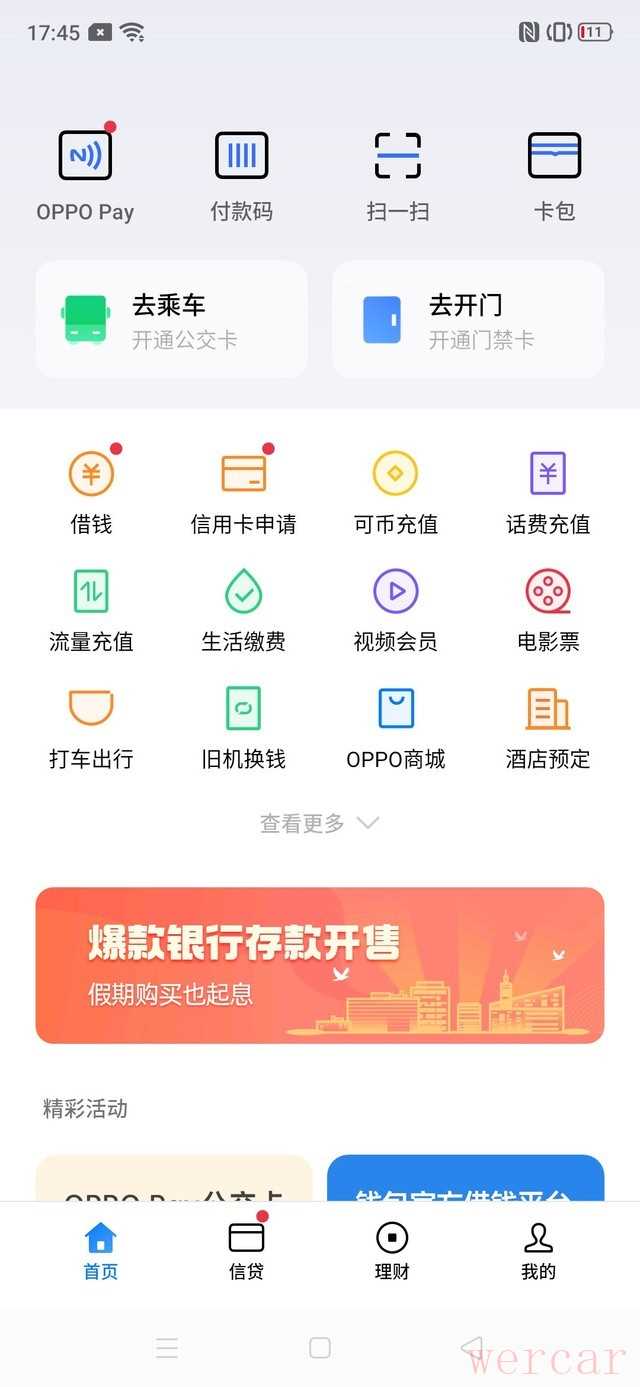Image resolution: width=640 pixels, height=1387 pixels.
Task: Open the 去开门 access card
Action: pos(468,320)
